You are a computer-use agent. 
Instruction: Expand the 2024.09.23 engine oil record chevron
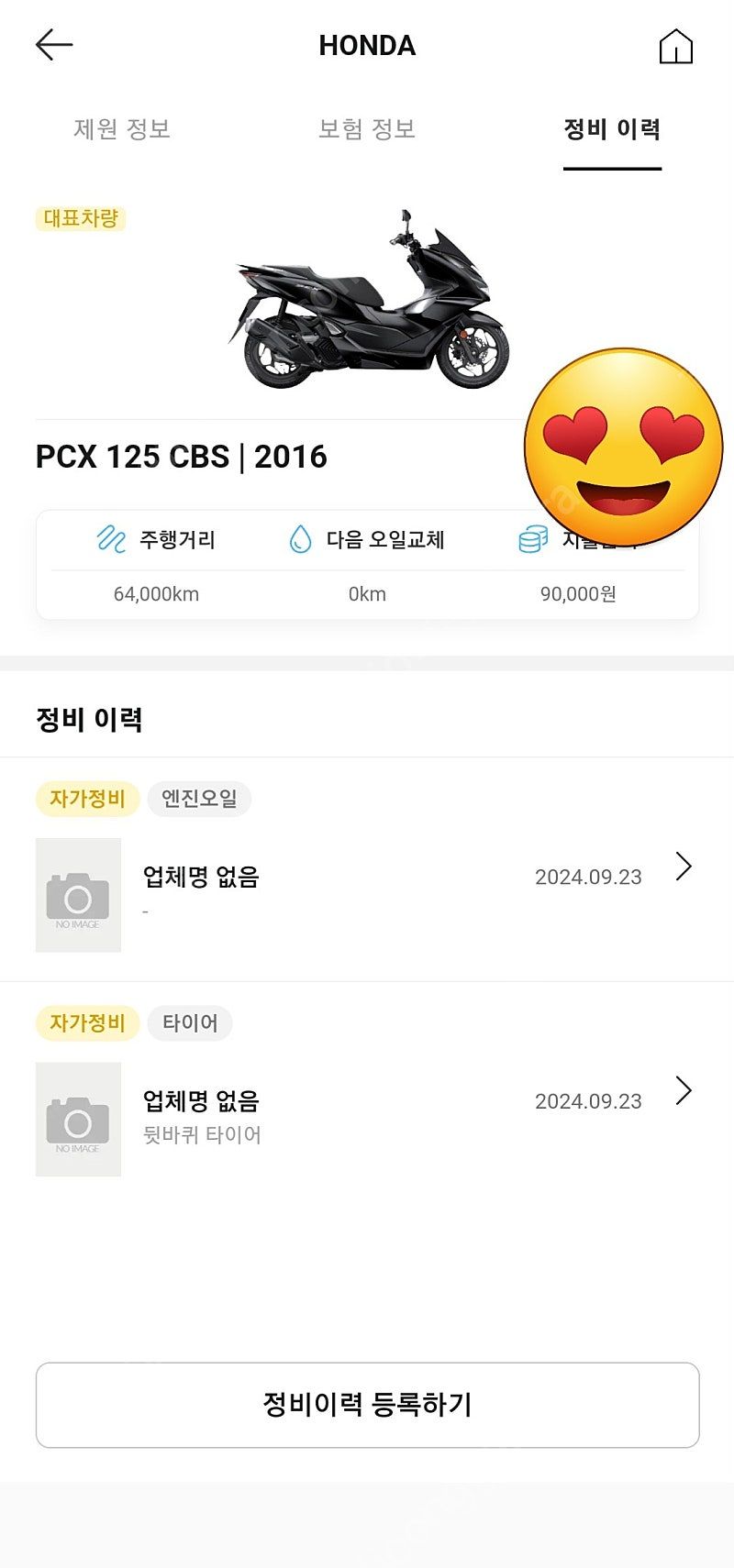[683, 867]
